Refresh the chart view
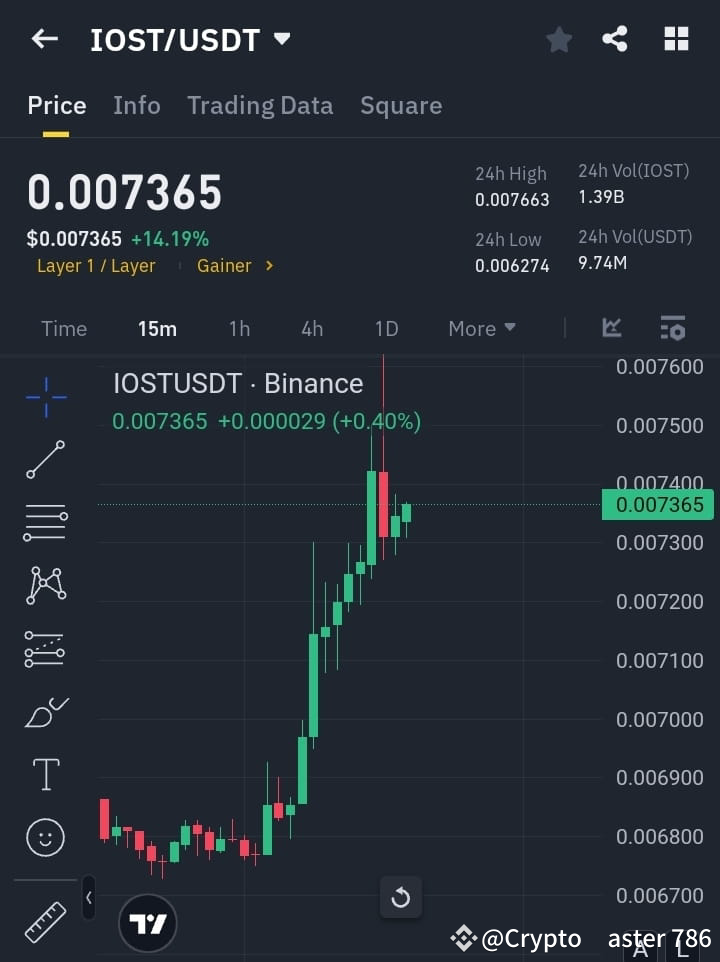720x962 pixels. 400,897
